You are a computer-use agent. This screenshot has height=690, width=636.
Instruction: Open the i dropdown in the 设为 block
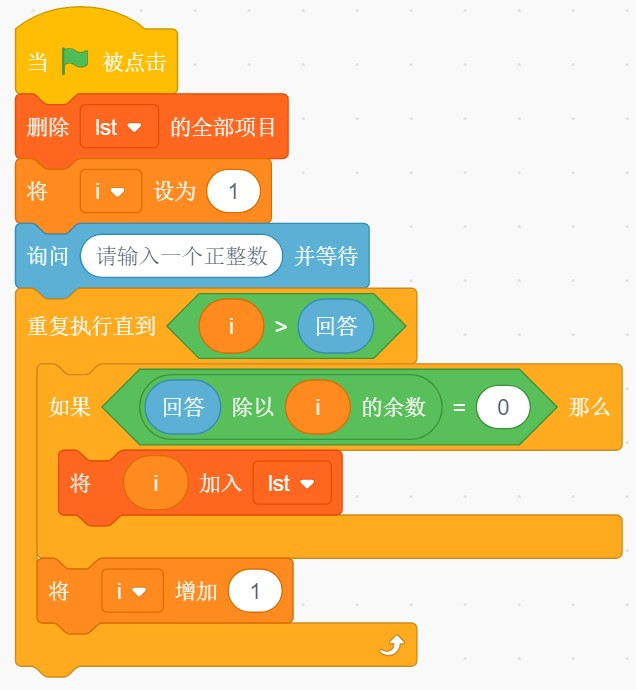110,191
